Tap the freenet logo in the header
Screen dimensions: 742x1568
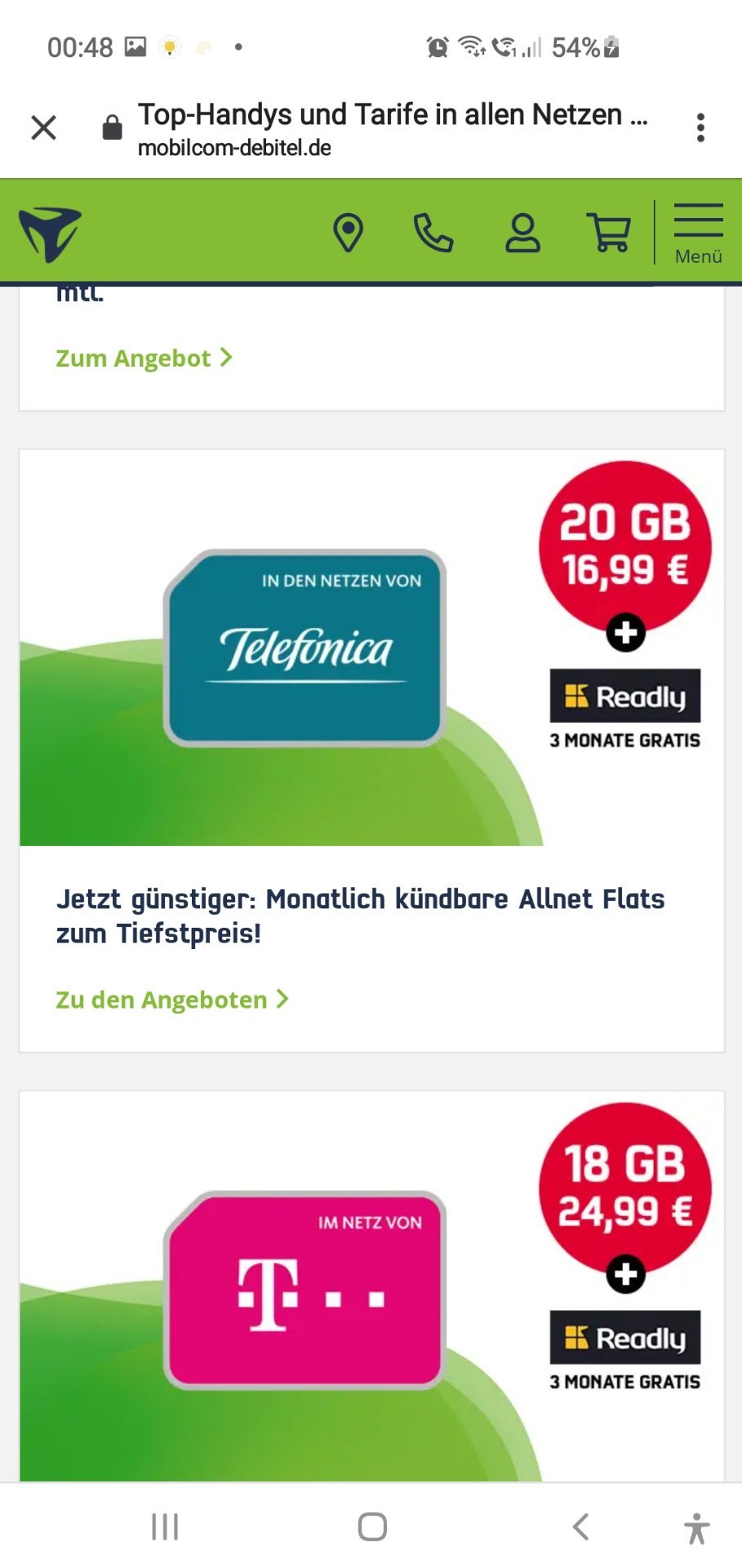coord(50,234)
